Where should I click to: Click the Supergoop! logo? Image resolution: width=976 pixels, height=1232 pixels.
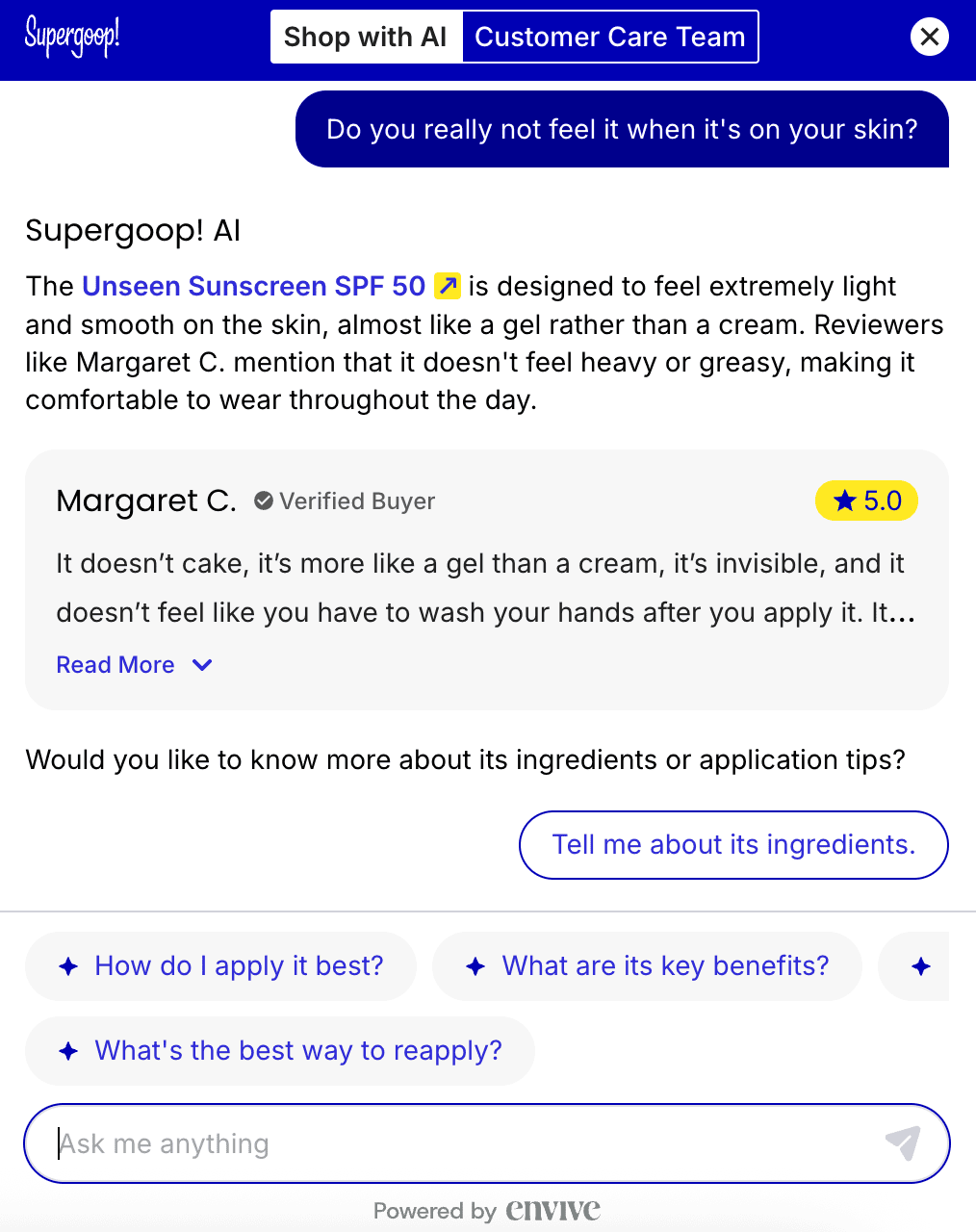point(72,37)
